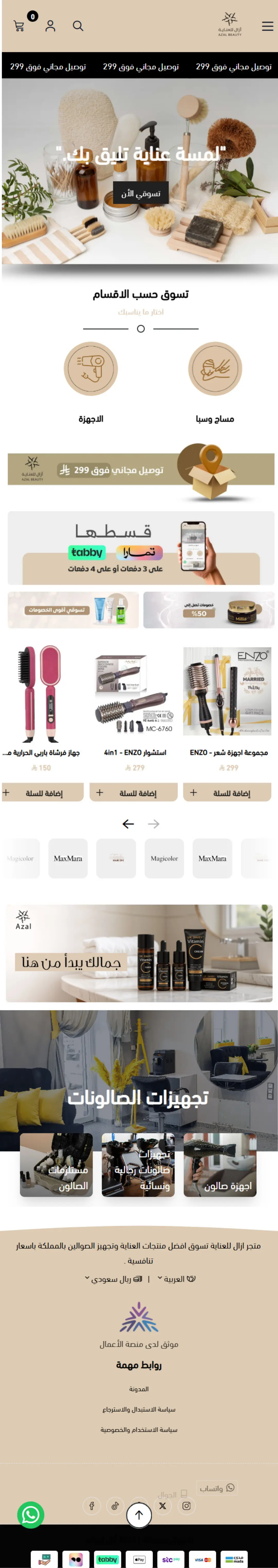The image size is (278, 1568).
Task: Open اجهزة صالون card
Action: (220, 1165)
